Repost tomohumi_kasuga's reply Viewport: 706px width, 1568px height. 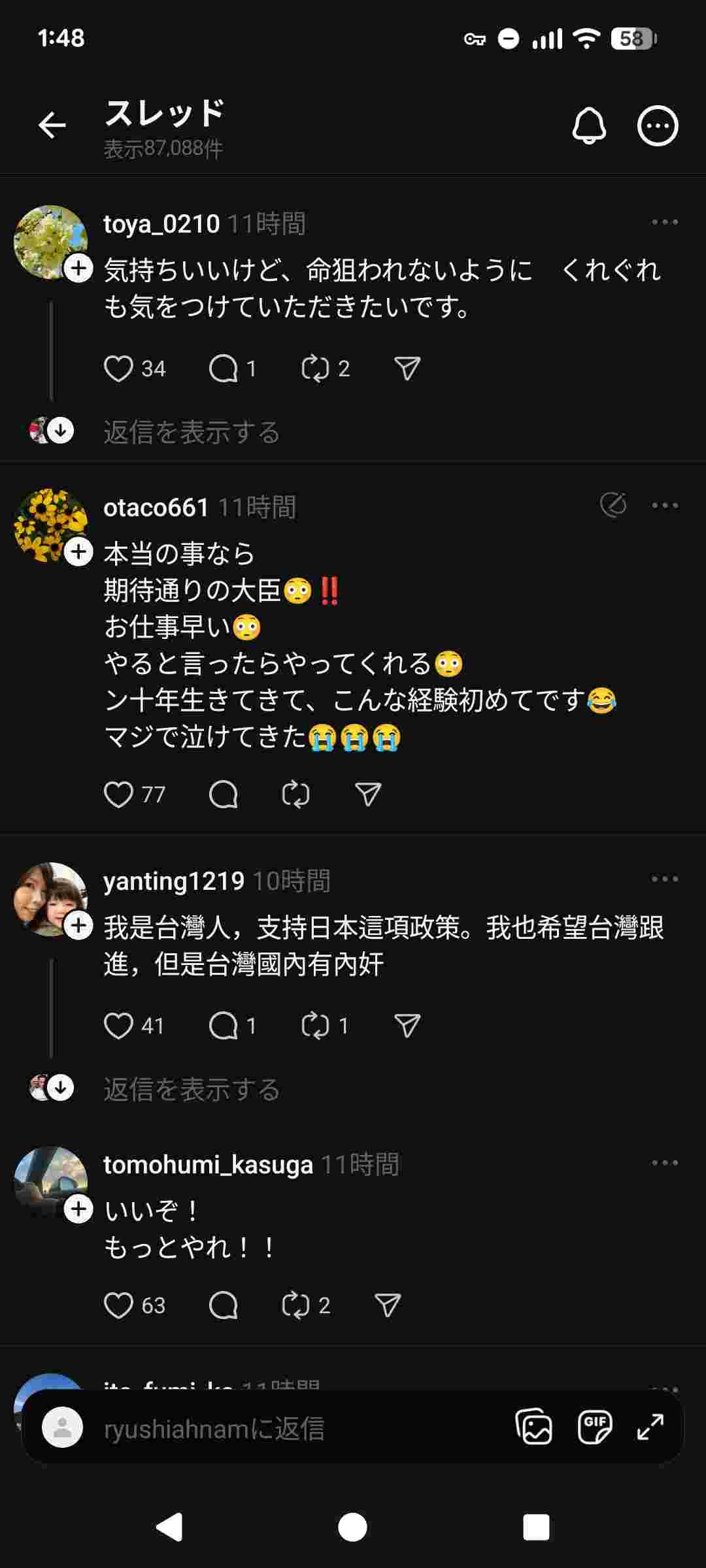point(295,1305)
